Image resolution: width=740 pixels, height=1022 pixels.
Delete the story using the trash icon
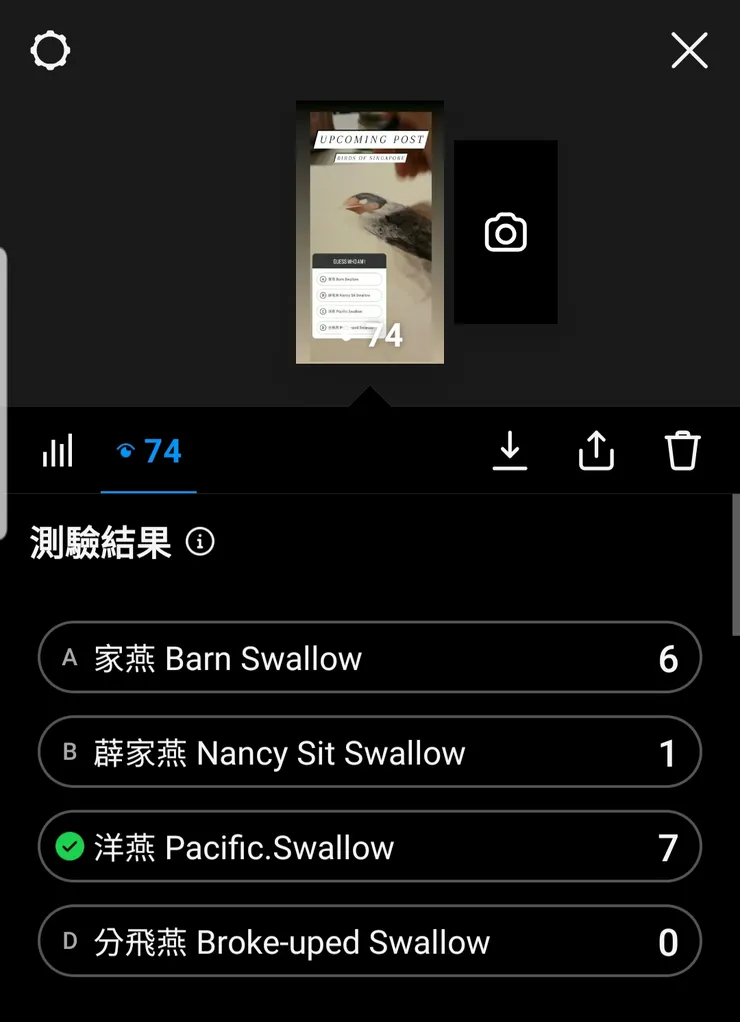click(681, 451)
